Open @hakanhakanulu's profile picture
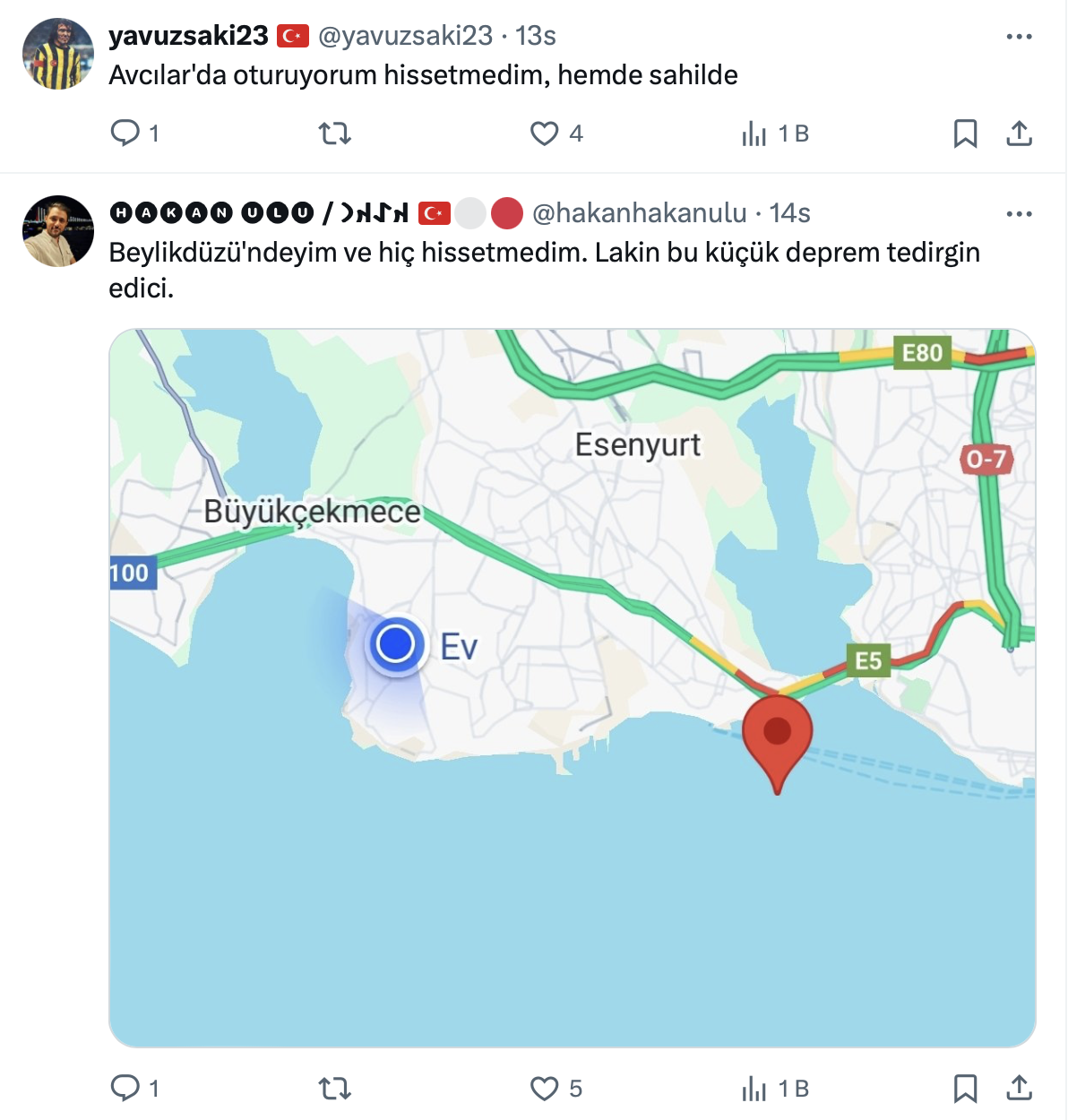 (57, 231)
